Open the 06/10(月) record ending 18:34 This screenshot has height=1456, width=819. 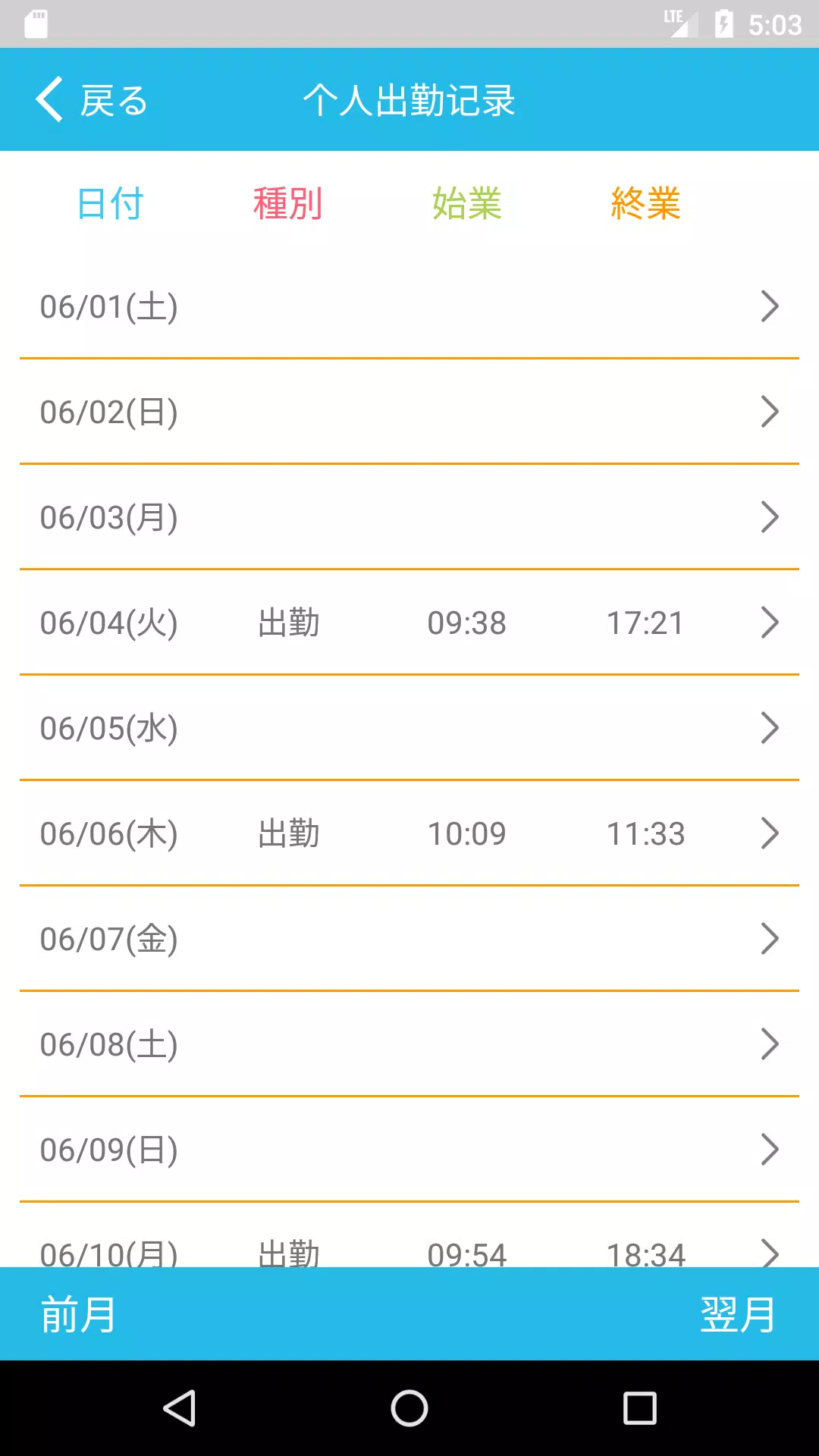click(409, 1236)
